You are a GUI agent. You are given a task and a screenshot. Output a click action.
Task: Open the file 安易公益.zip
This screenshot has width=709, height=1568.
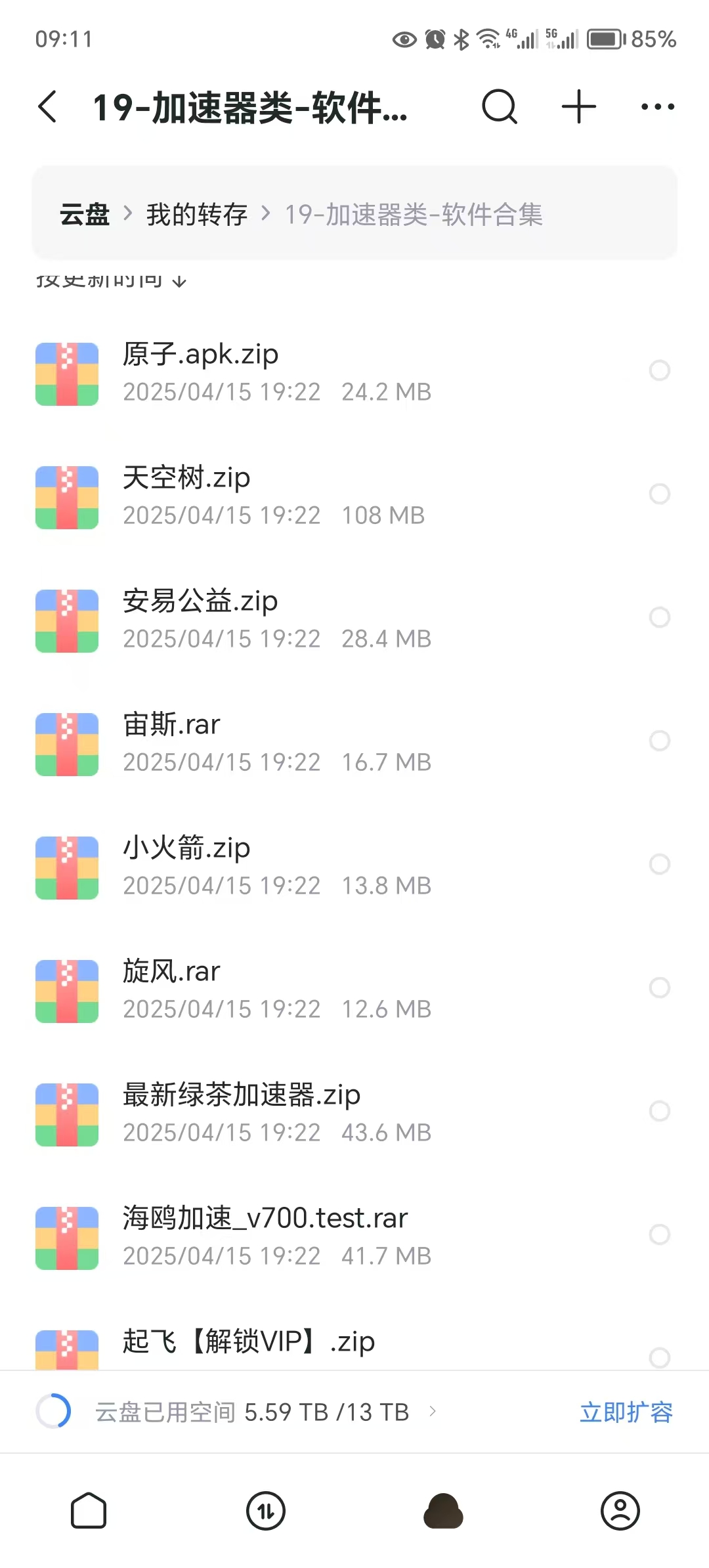pyautogui.click(x=354, y=619)
